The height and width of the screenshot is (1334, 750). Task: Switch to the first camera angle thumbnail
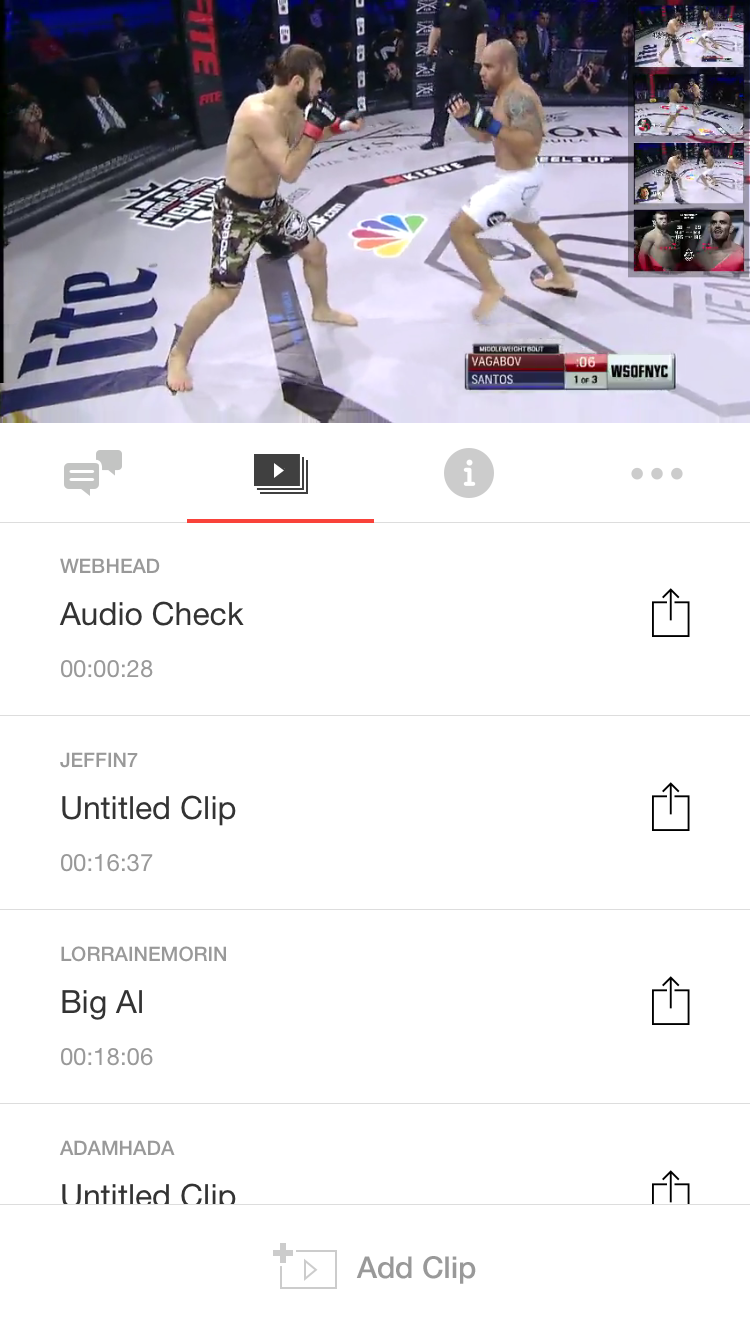(689, 35)
